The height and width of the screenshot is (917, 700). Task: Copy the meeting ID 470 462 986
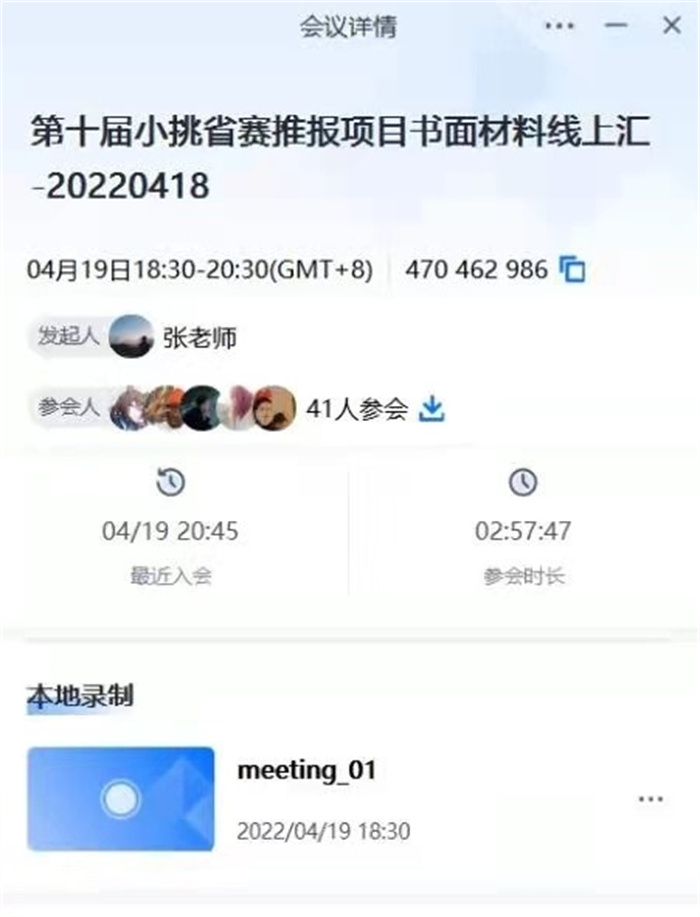pyautogui.click(x=573, y=269)
